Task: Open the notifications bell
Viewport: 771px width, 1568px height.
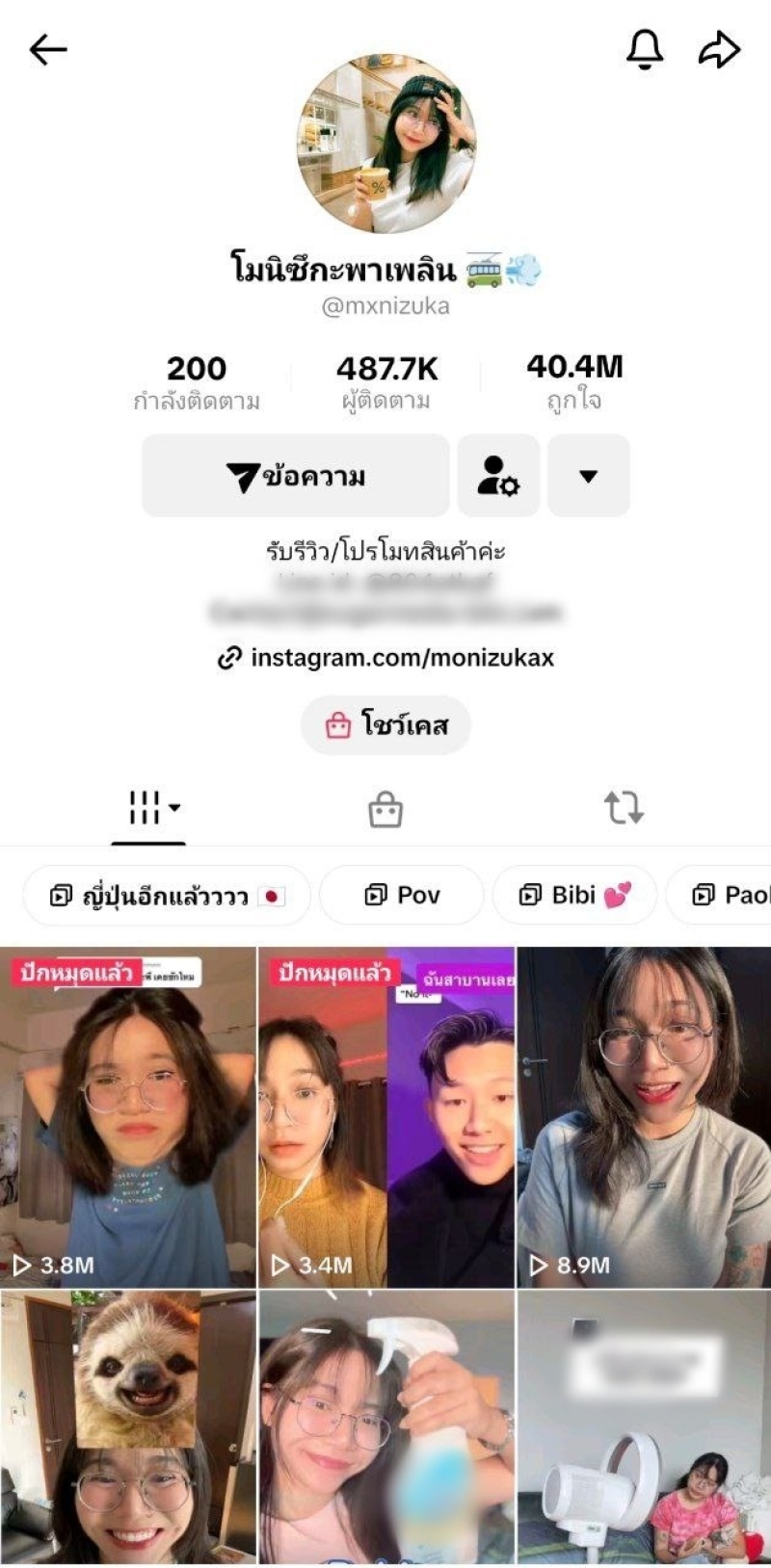Action: click(x=645, y=49)
